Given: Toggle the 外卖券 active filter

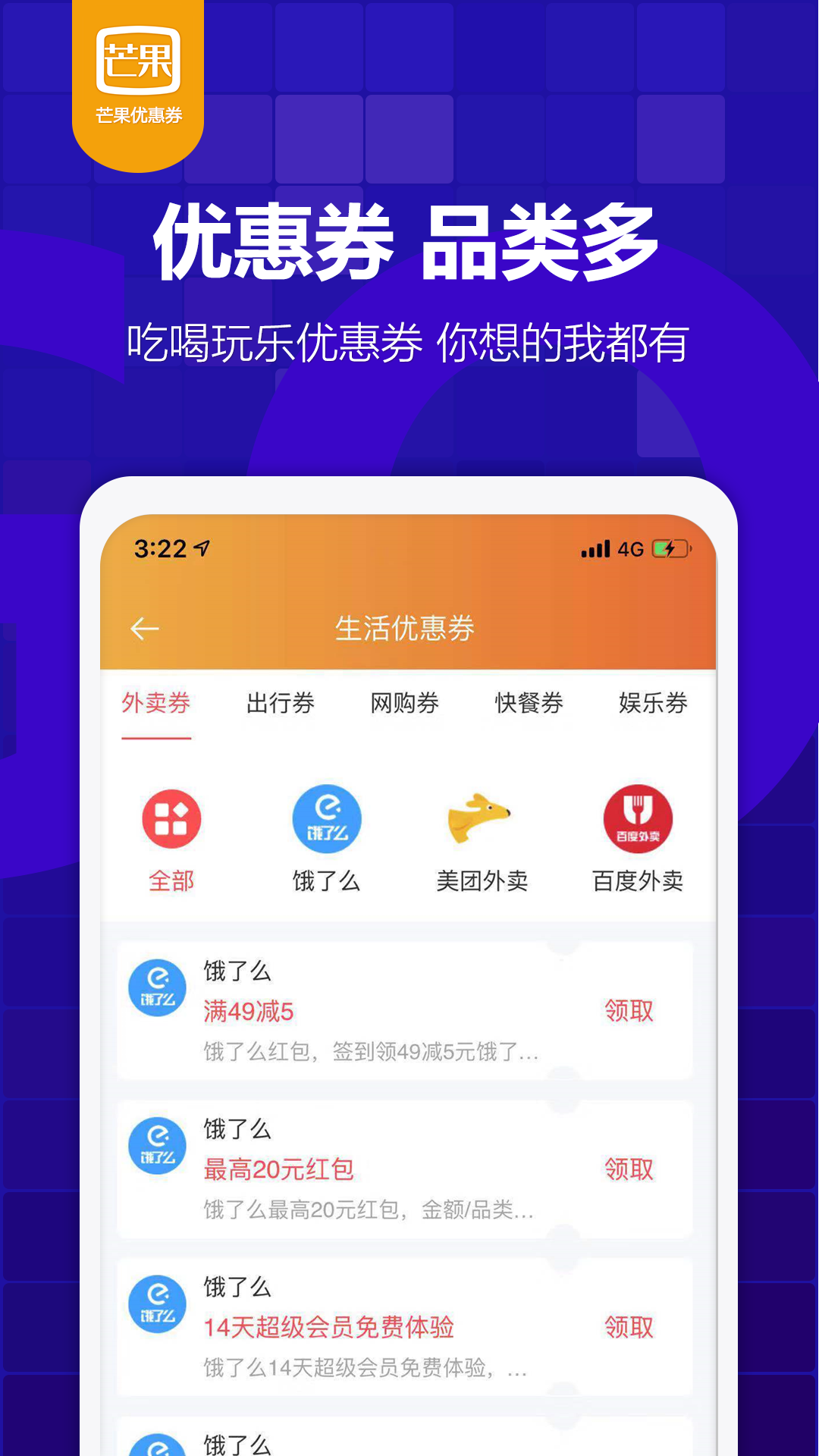Looking at the screenshot, I should tap(156, 703).
